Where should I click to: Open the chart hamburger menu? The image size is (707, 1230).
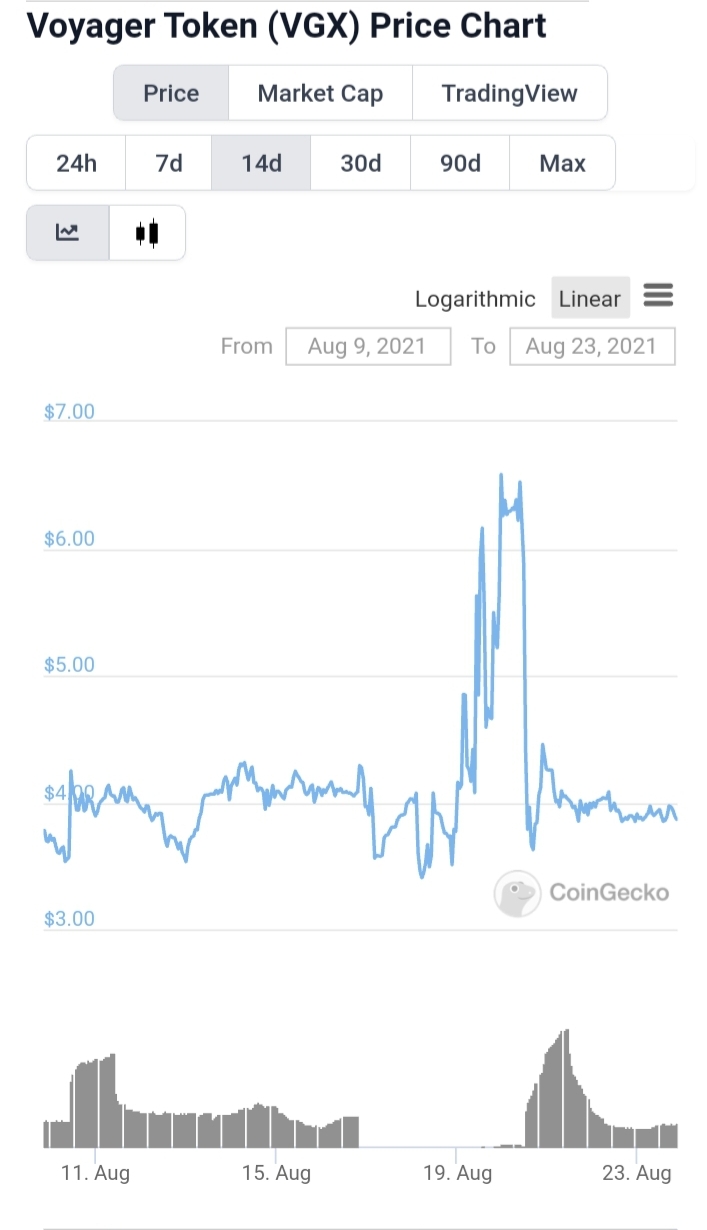coord(658,295)
